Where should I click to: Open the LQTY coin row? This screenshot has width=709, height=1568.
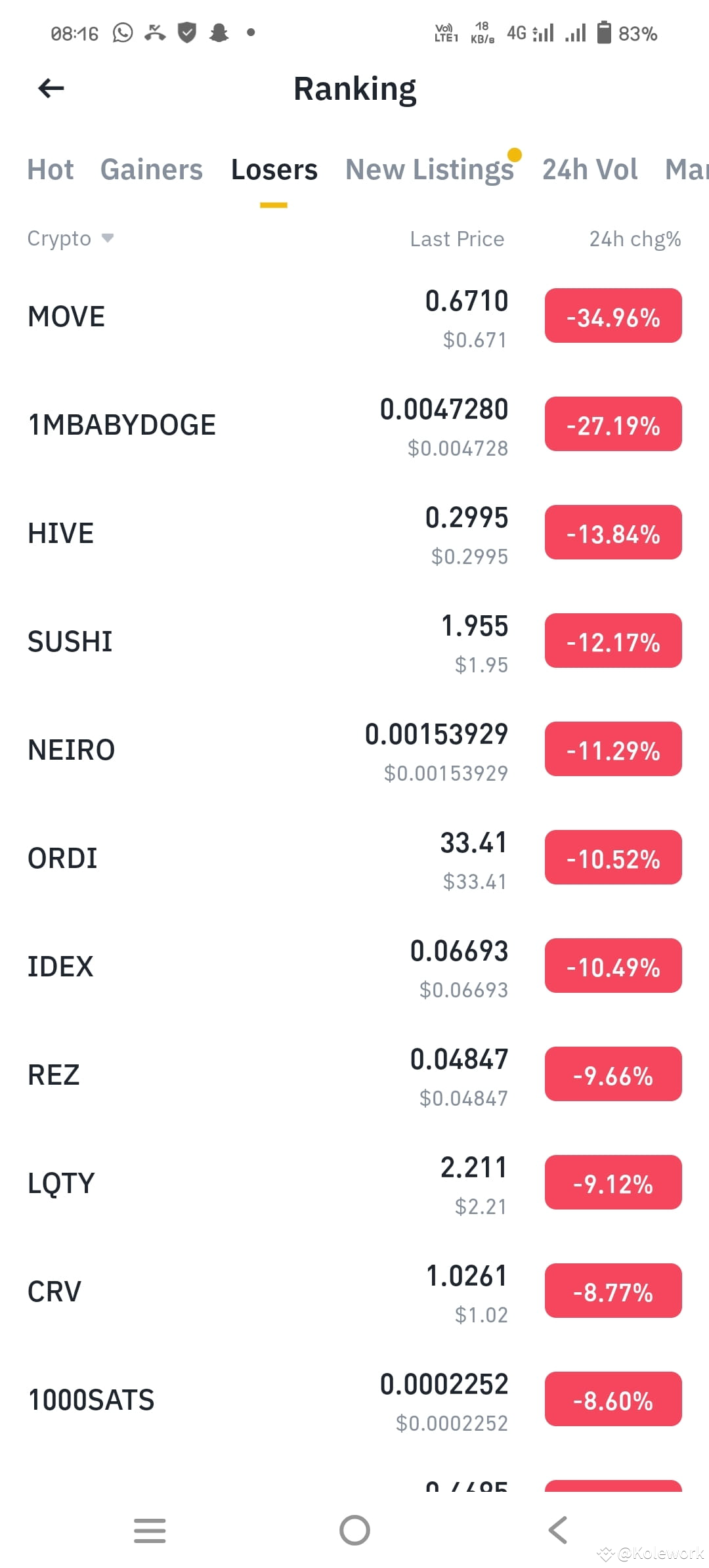[x=354, y=1184]
